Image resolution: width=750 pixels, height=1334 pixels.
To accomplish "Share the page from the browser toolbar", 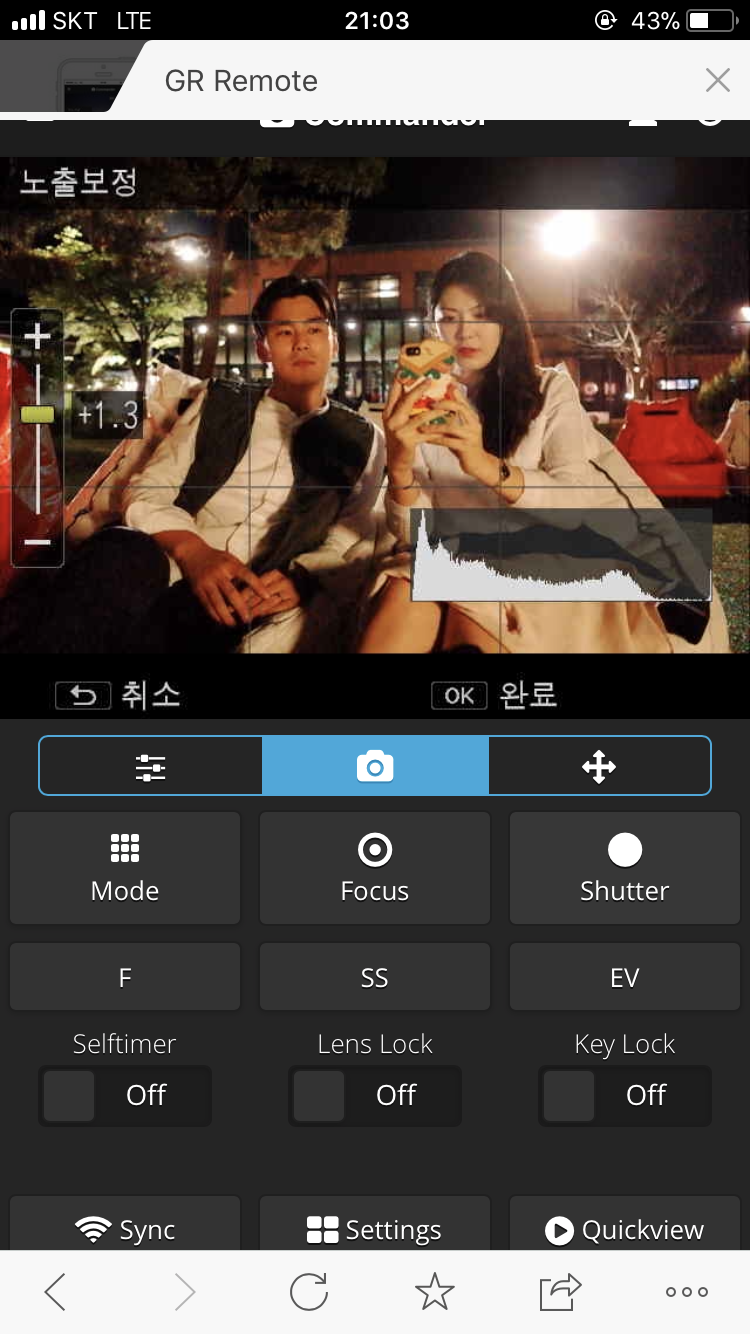I will 560,1292.
